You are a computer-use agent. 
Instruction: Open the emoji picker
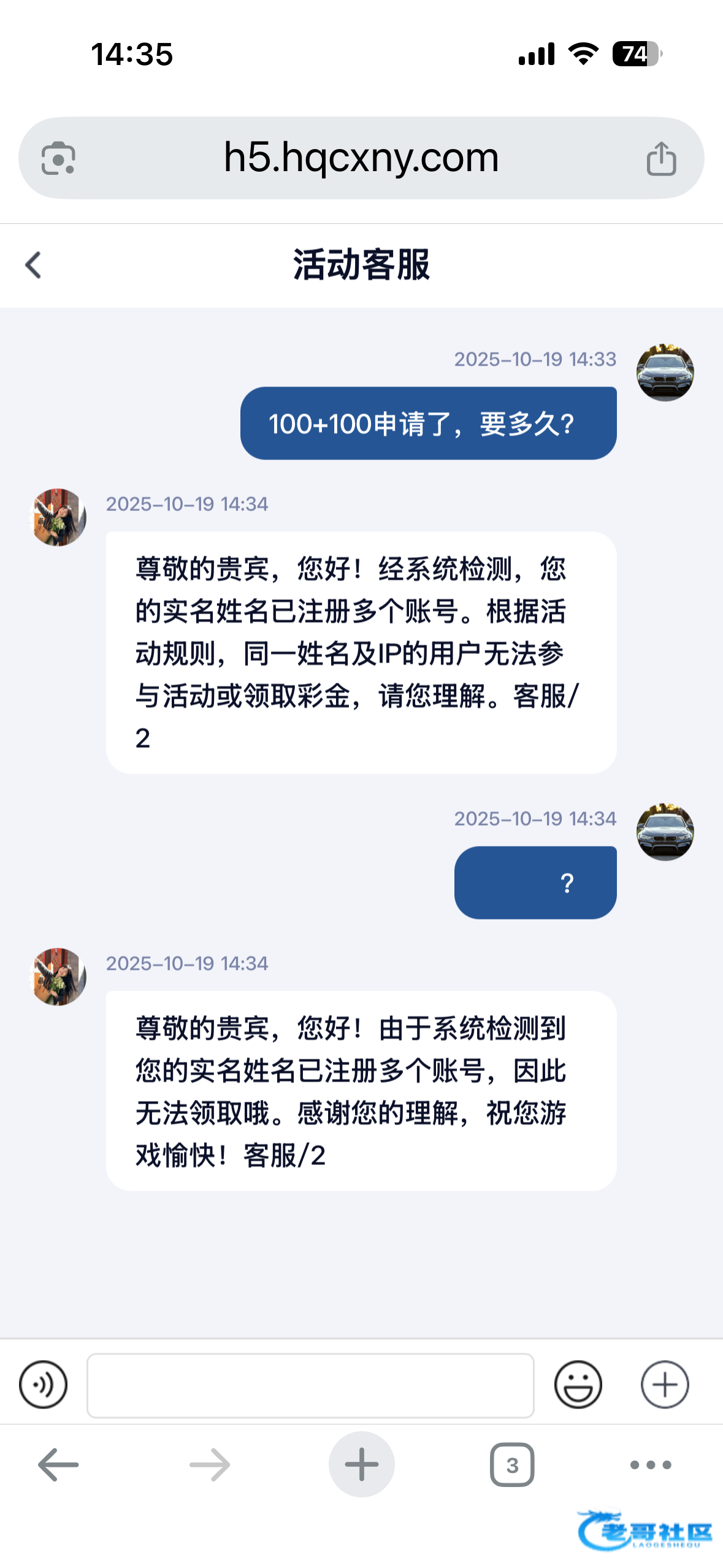[578, 1385]
